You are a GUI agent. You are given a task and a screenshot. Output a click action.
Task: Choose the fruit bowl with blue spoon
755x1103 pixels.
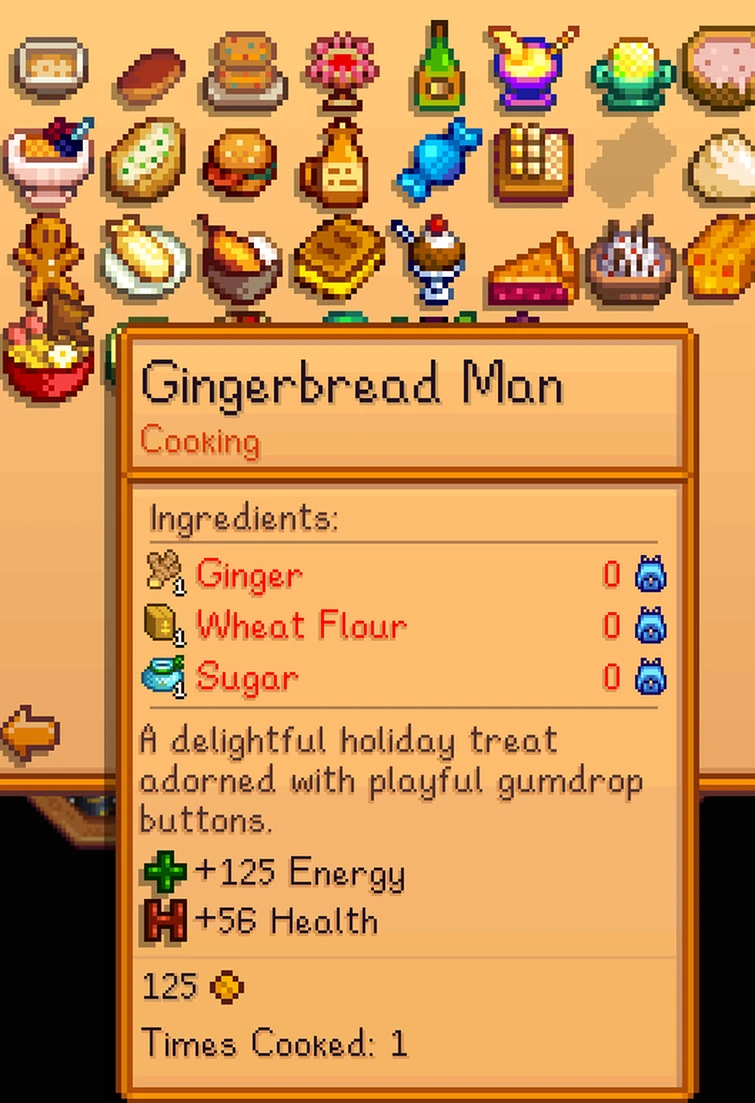click(x=48, y=162)
